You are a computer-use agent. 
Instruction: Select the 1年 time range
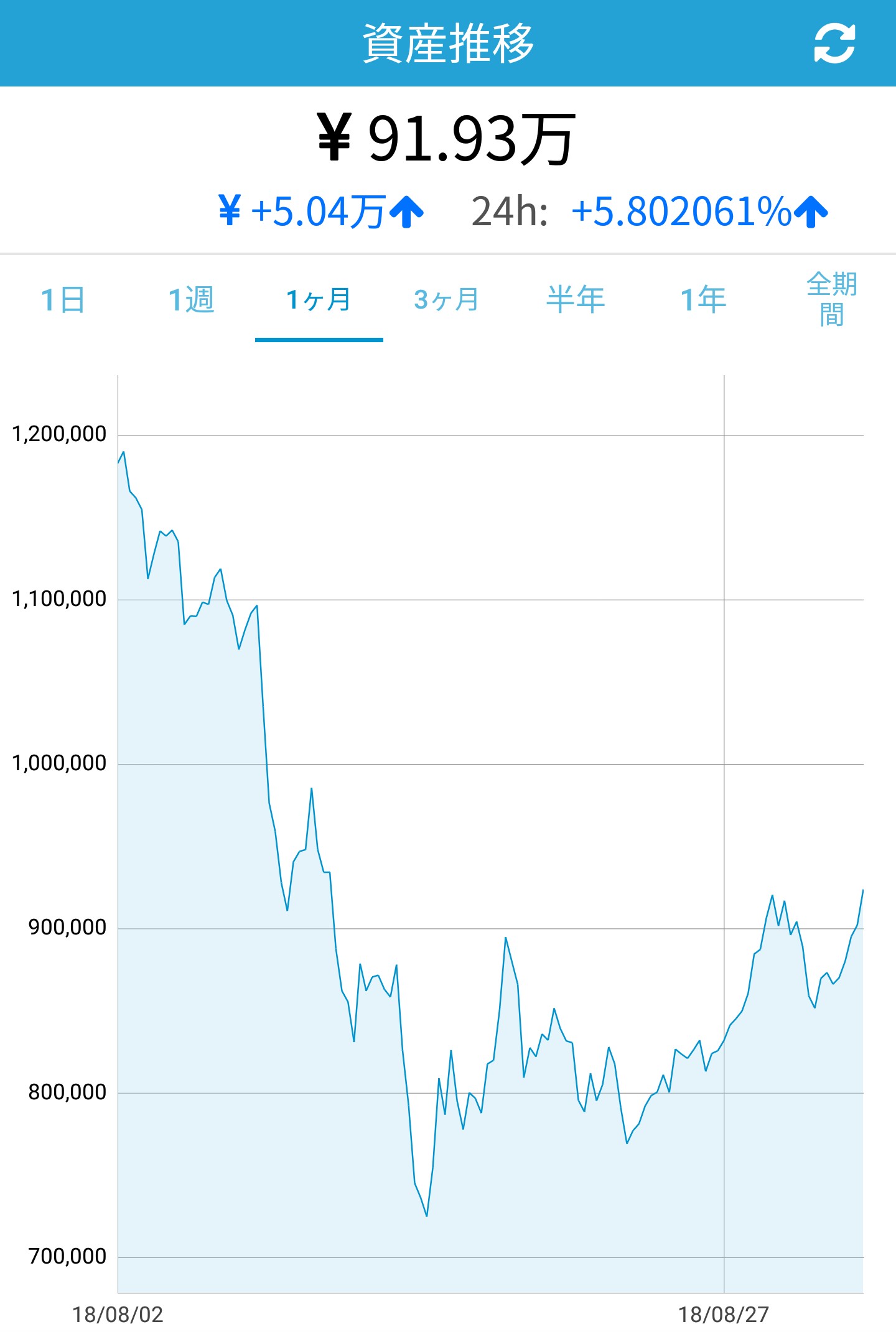[703, 300]
